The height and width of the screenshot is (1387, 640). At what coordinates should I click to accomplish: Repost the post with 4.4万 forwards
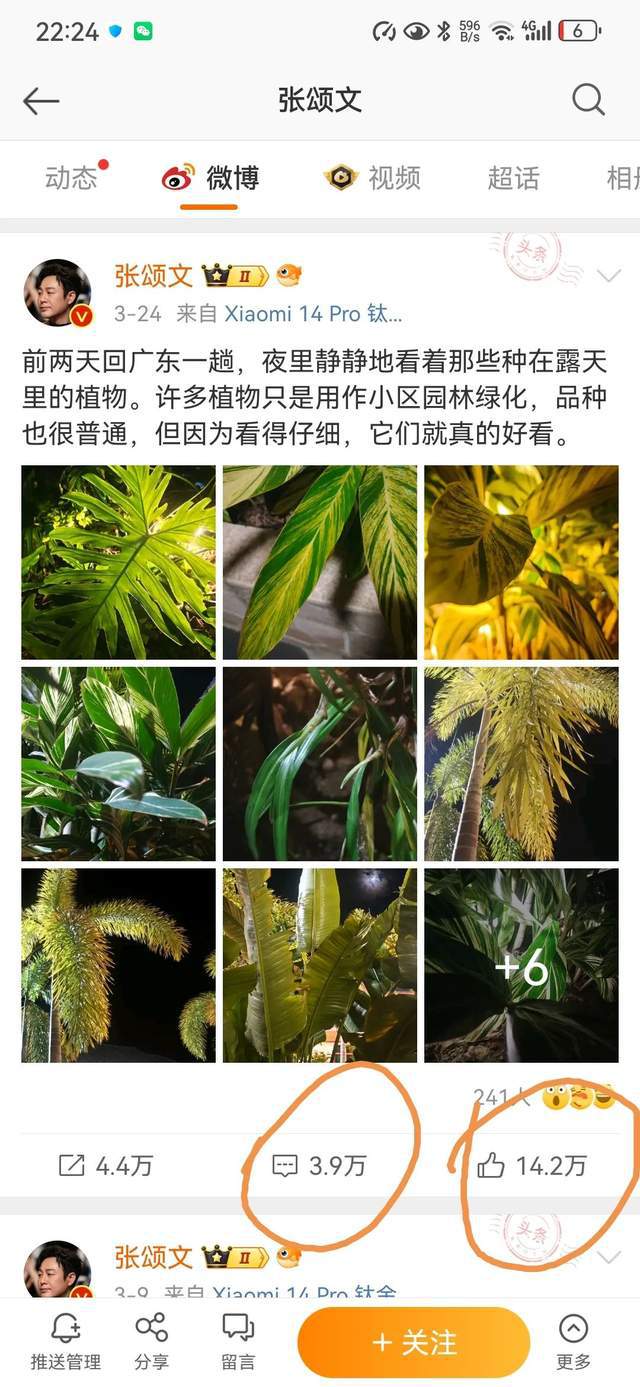point(105,1165)
